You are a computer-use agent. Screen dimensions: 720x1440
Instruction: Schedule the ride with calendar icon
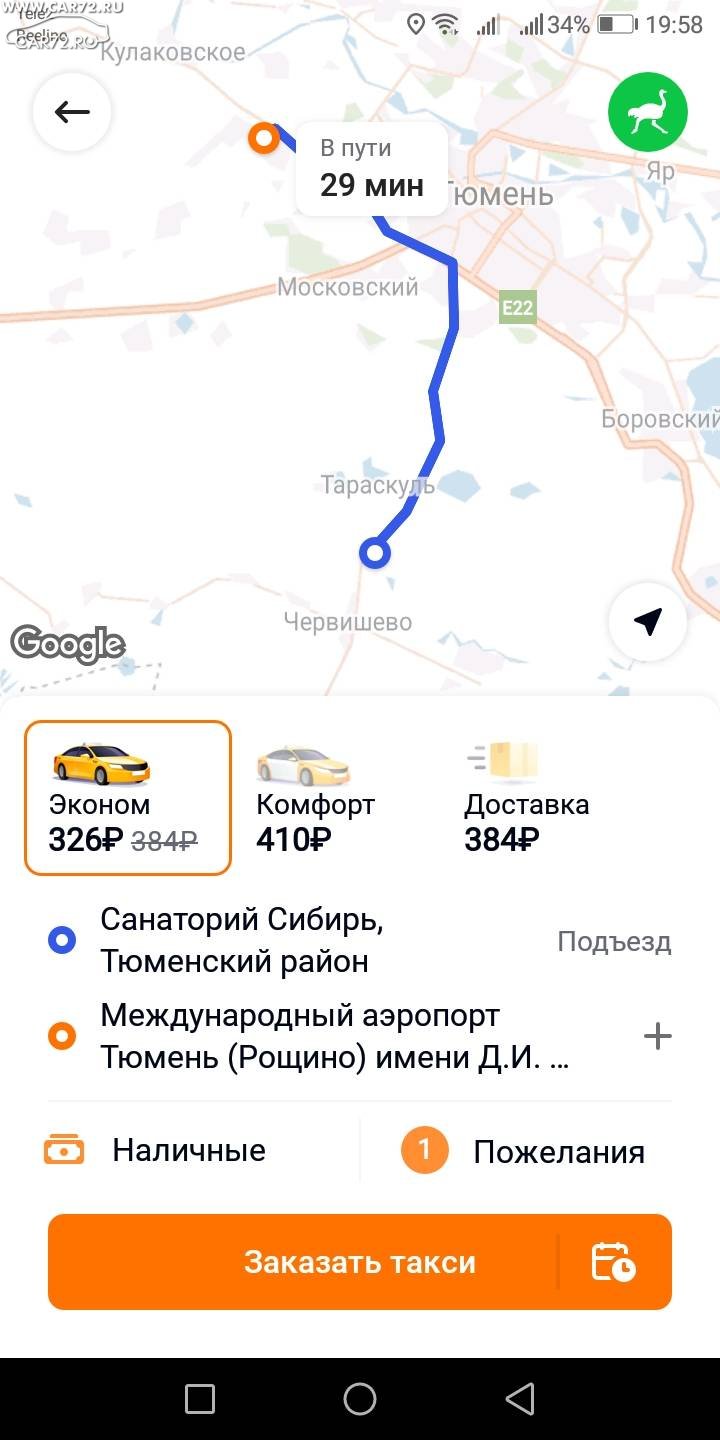(x=614, y=1262)
